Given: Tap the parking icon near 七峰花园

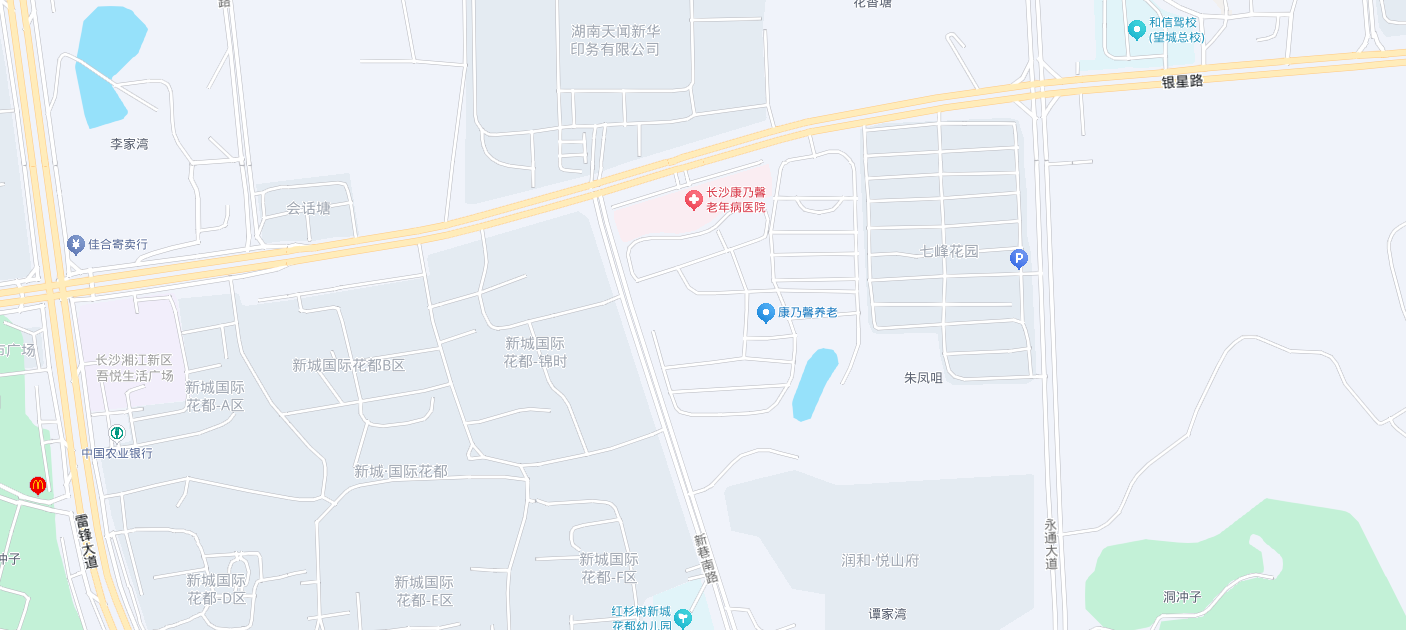Looking at the screenshot, I should click(1019, 259).
